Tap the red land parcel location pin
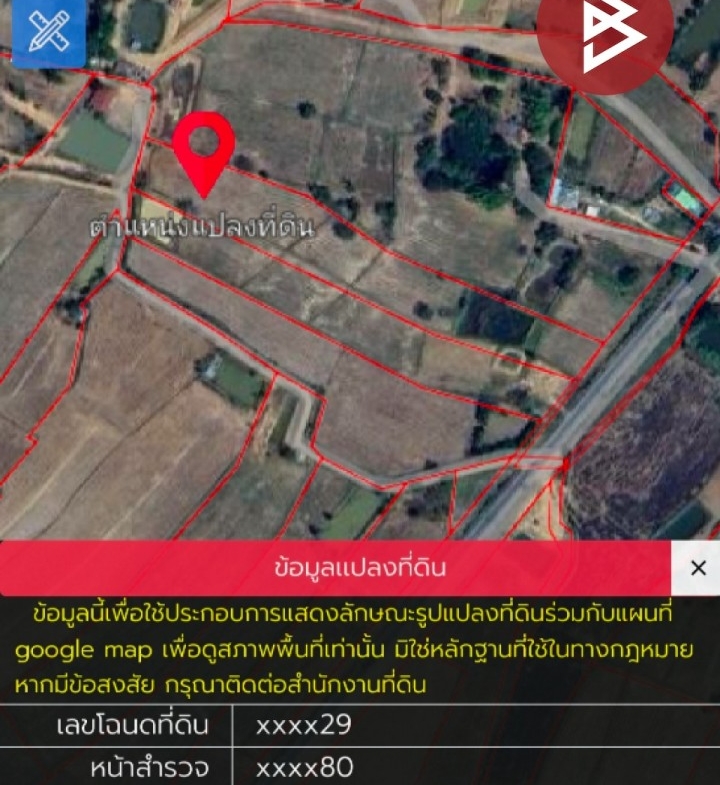720x785 pixels. 204,146
